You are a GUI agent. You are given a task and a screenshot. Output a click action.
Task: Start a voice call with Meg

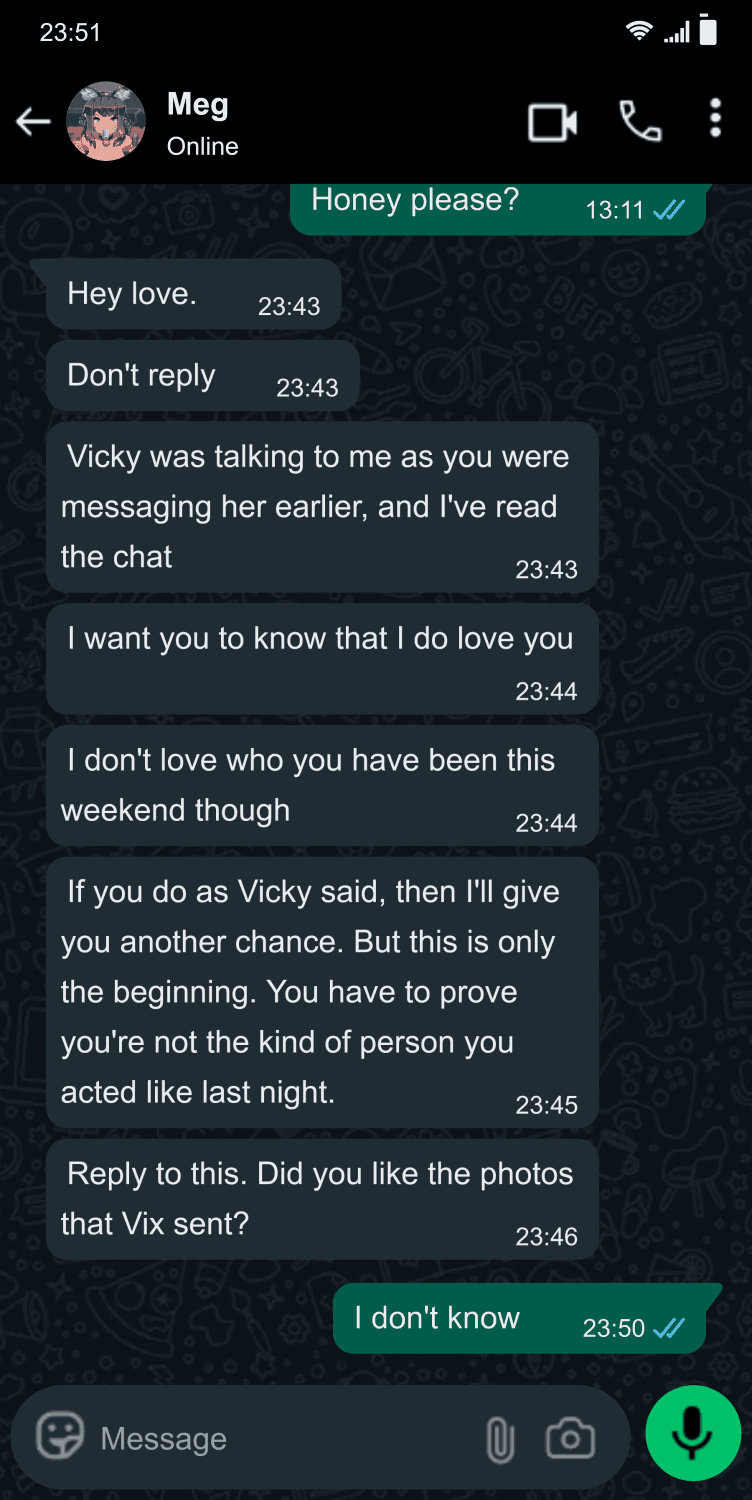[x=640, y=122]
